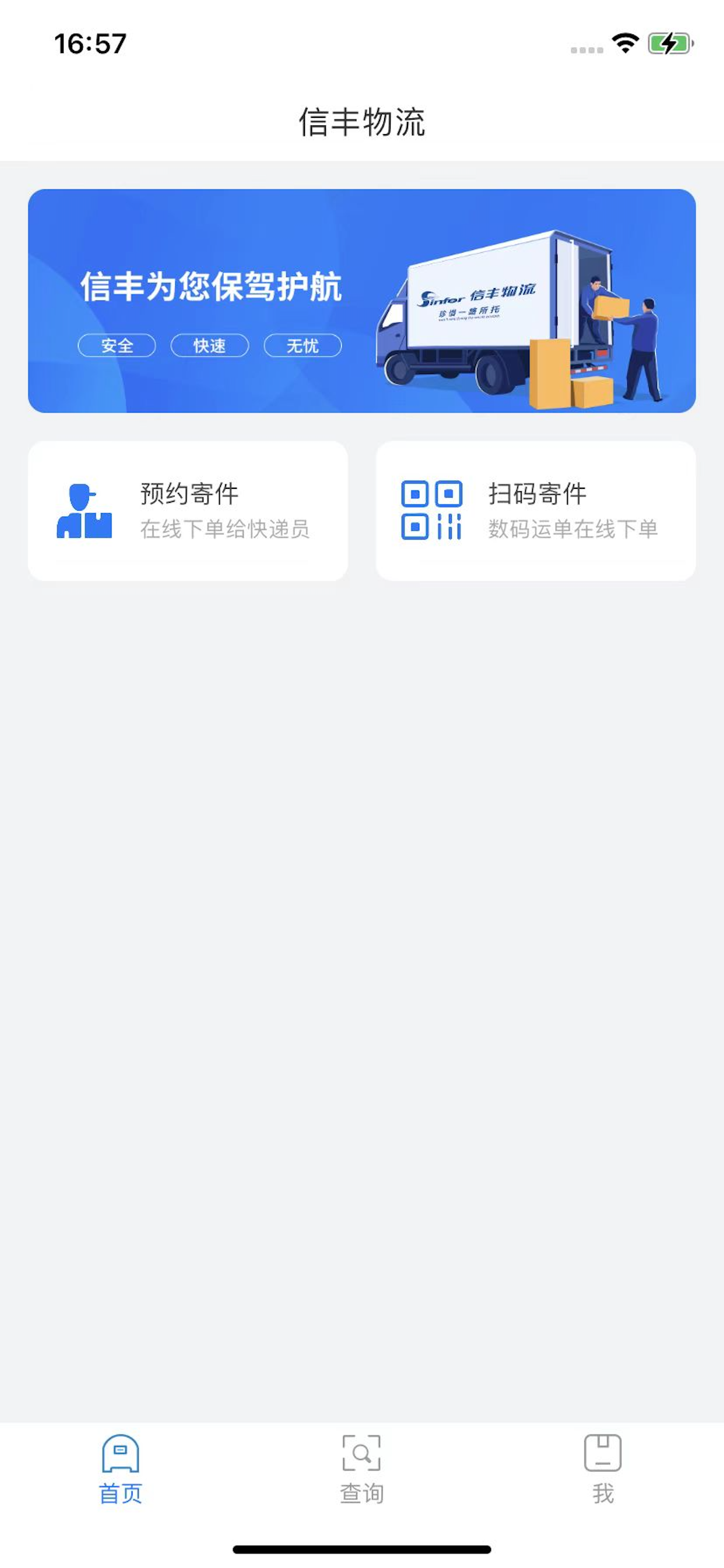The width and height of the screenshot is (724, 1568).
Task: Open the 预约寄件 card
Action: (188, 510)
